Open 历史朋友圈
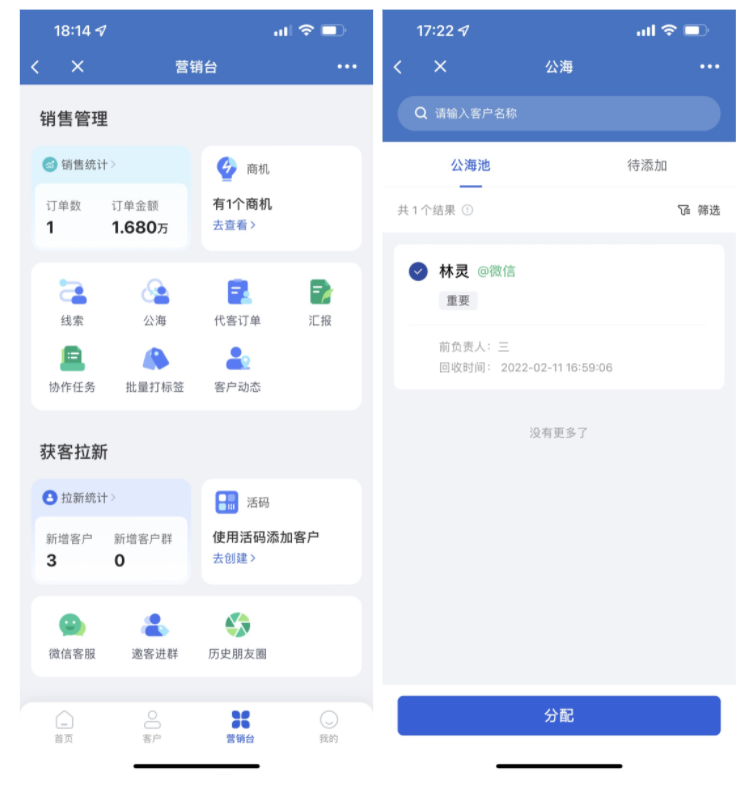The image size is (756, 806). coord(237,636)
